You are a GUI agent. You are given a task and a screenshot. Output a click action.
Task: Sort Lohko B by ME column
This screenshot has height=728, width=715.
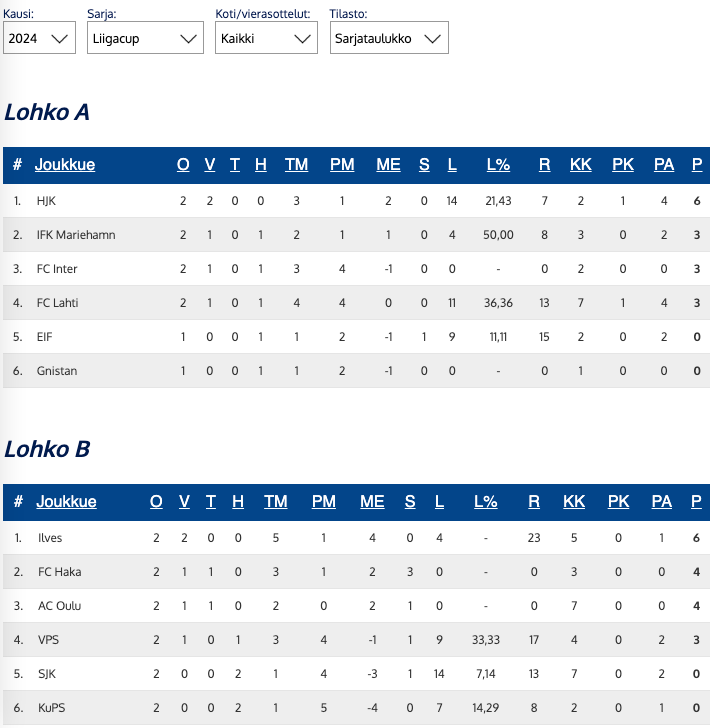click(372, 502)
